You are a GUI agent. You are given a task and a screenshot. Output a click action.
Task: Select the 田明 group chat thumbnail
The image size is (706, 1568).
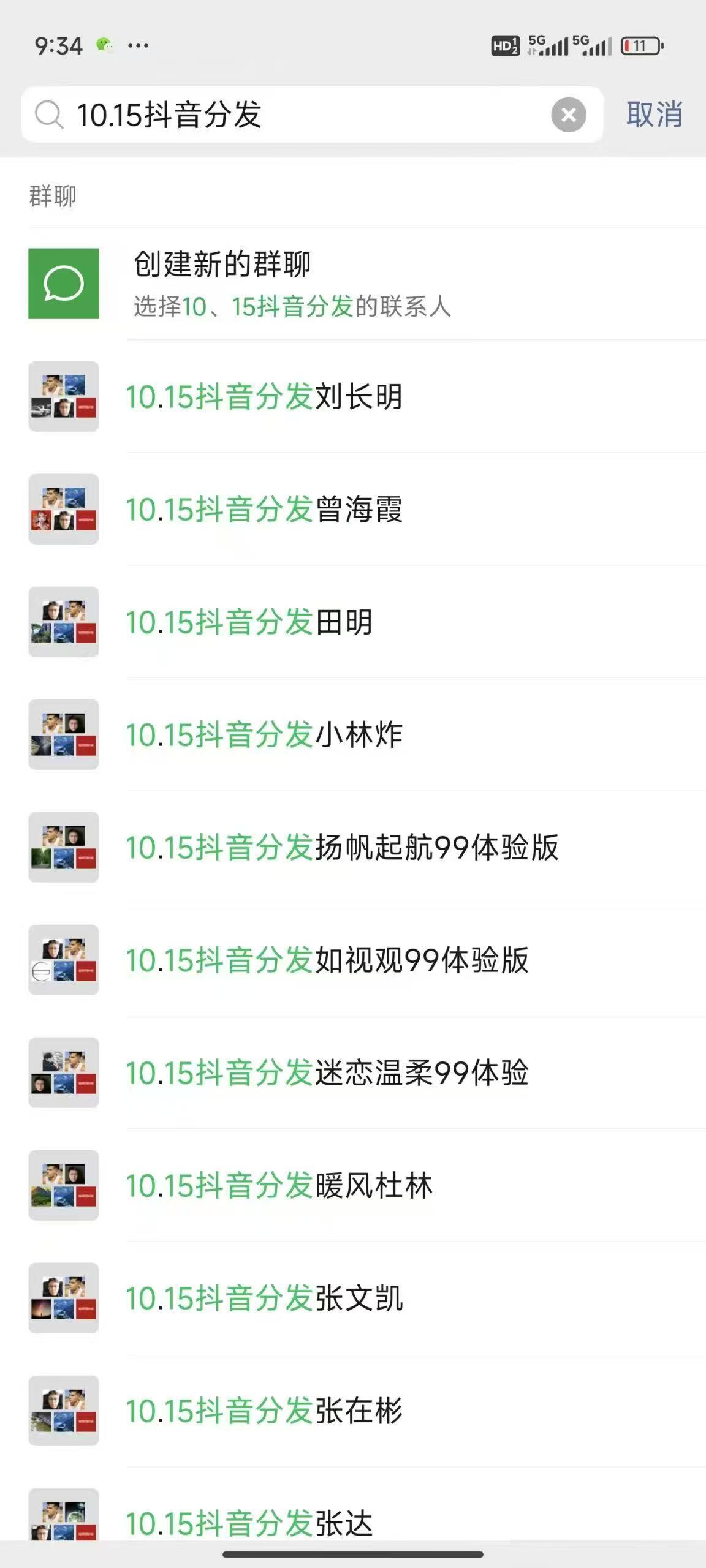(x=64, y=622)
